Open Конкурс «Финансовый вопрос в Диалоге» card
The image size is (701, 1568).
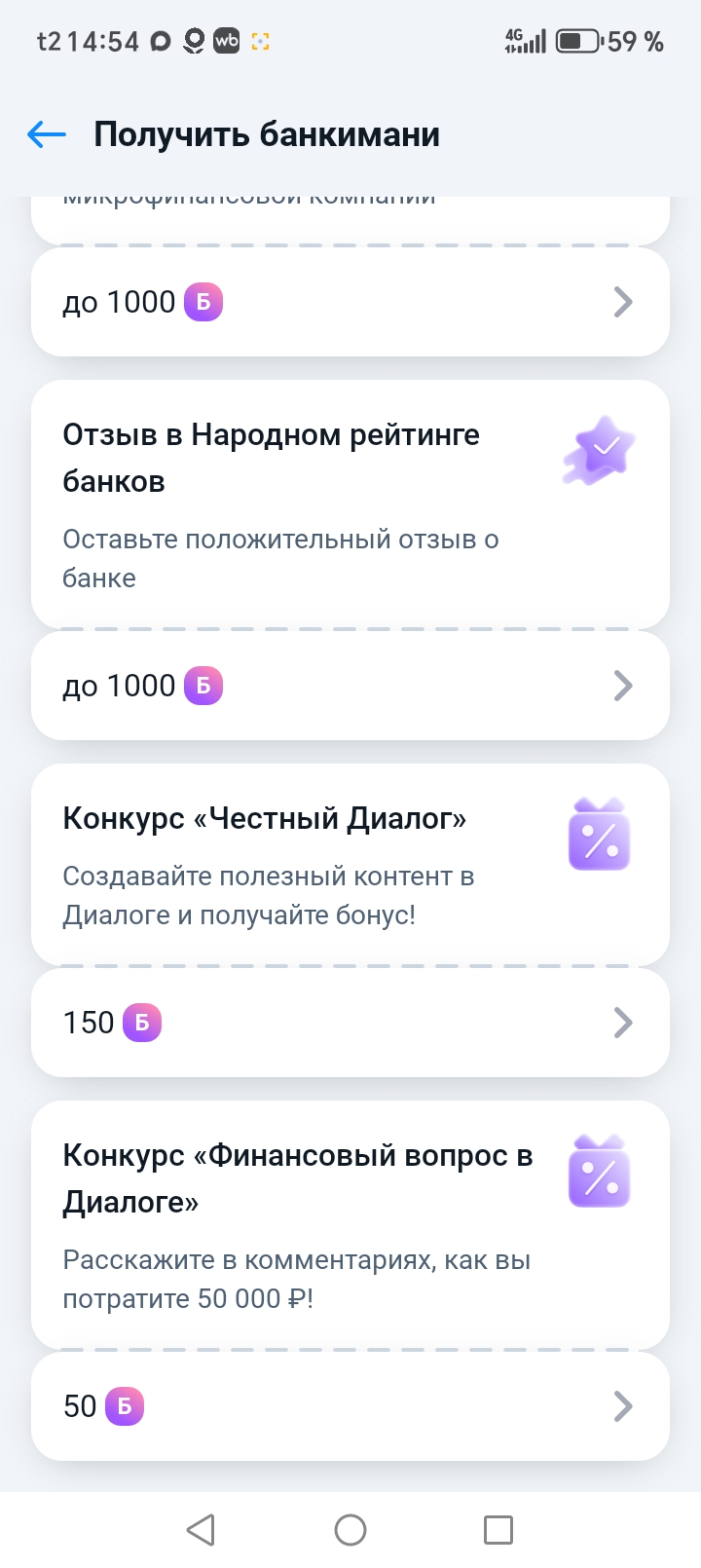pyautogui.click(x=350, y=1225)
